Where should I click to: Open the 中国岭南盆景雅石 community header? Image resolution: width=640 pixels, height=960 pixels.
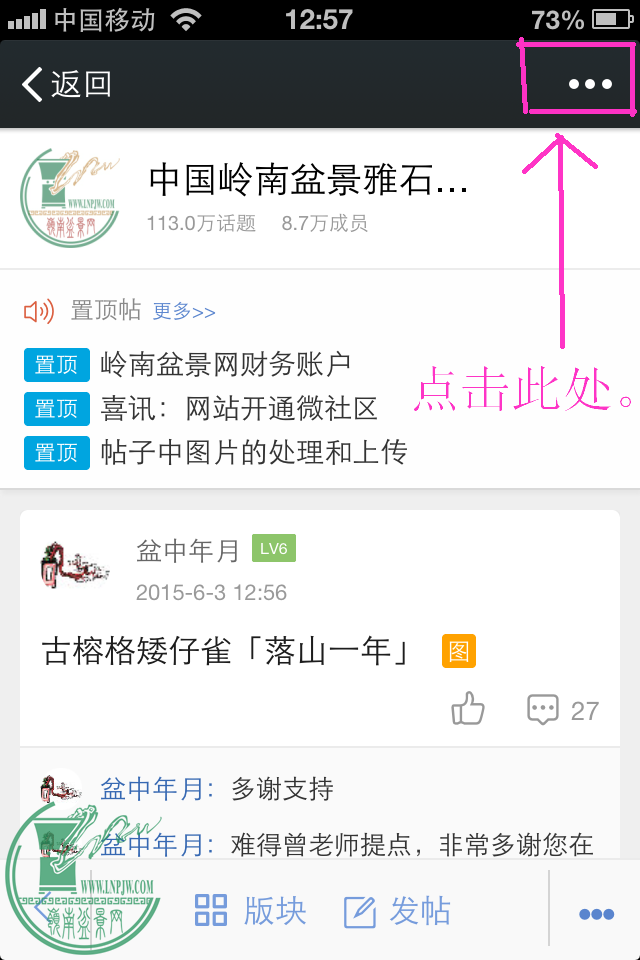point(308,181)
